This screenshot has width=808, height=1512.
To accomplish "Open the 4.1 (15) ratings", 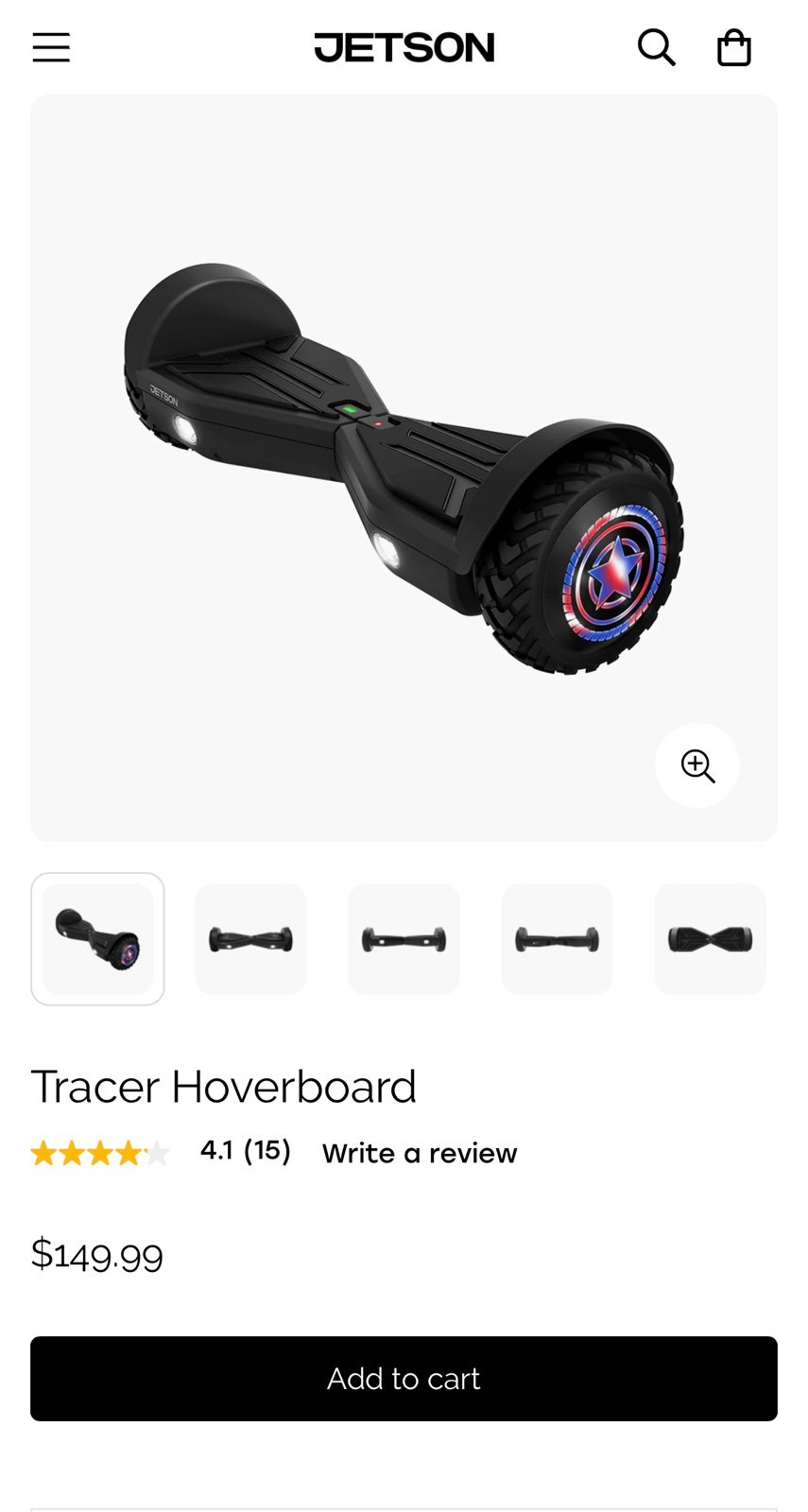I will 245,1151.
